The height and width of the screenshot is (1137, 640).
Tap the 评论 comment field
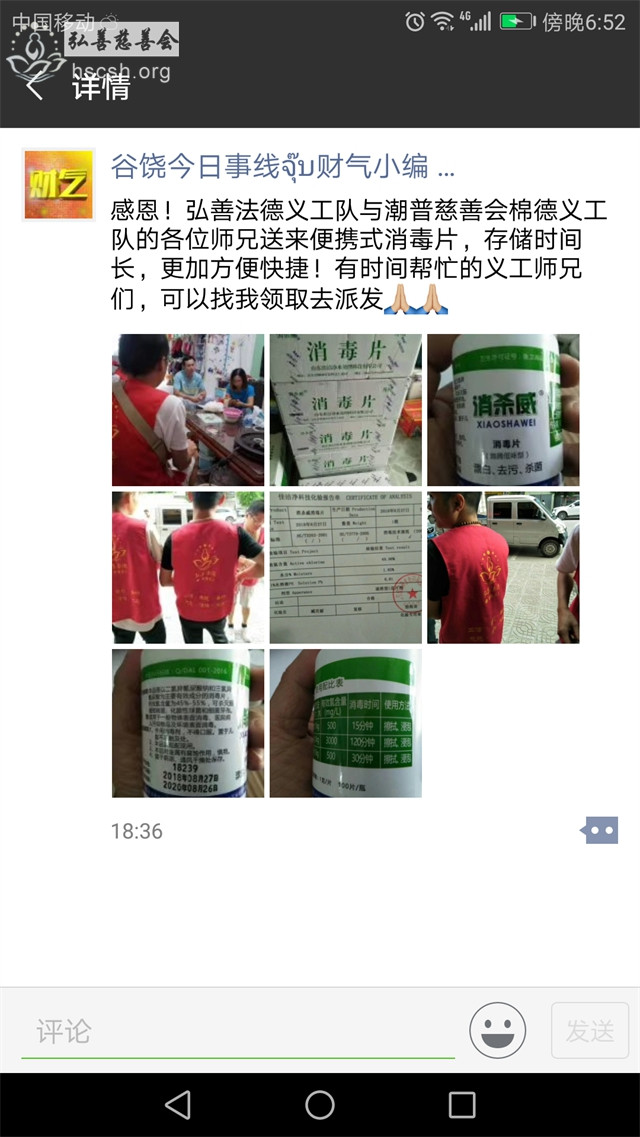point(238,1031)
